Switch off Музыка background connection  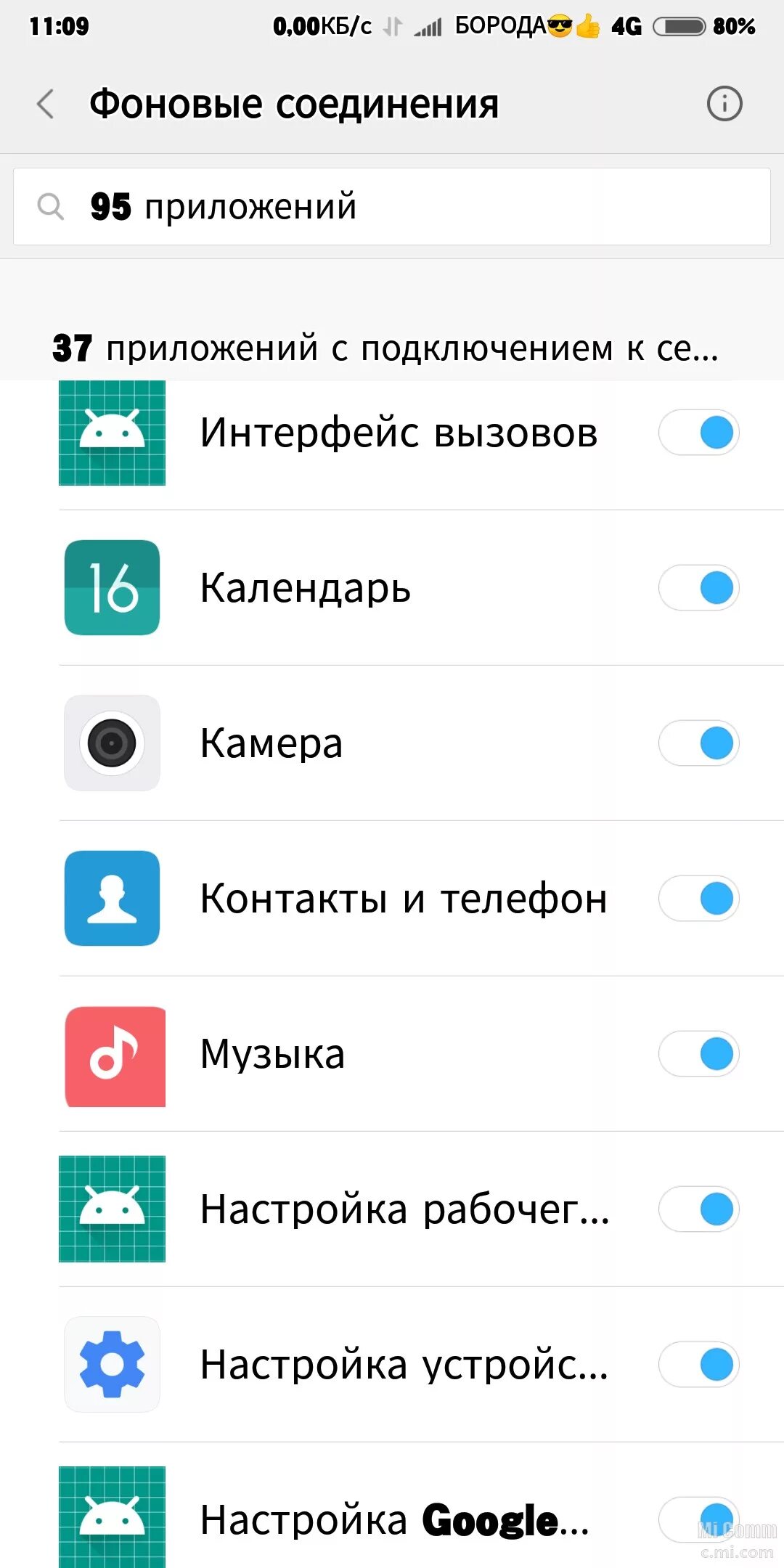click(699, 1054)
